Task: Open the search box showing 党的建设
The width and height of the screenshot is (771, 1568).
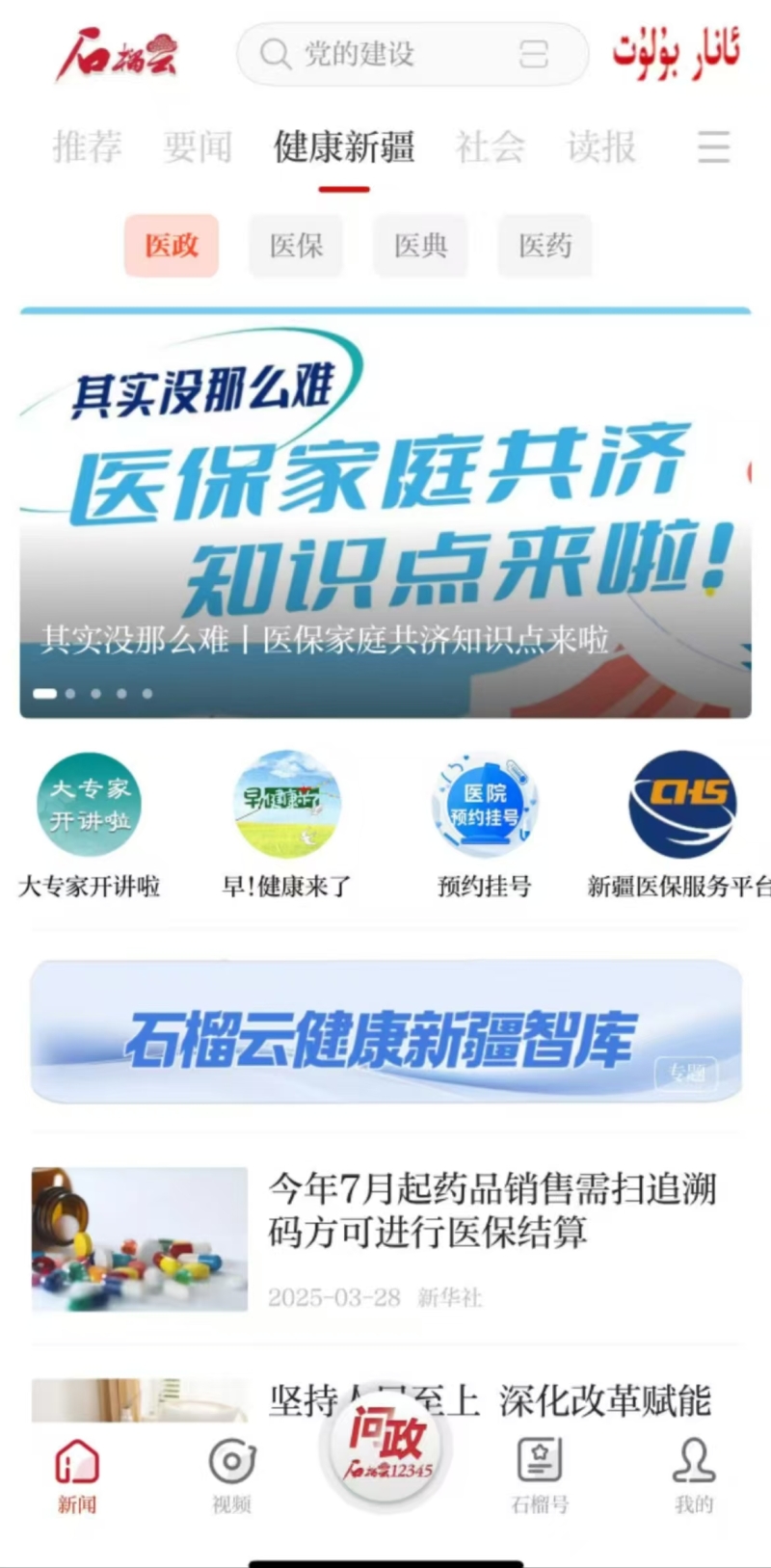Action: tap(412, 54)
